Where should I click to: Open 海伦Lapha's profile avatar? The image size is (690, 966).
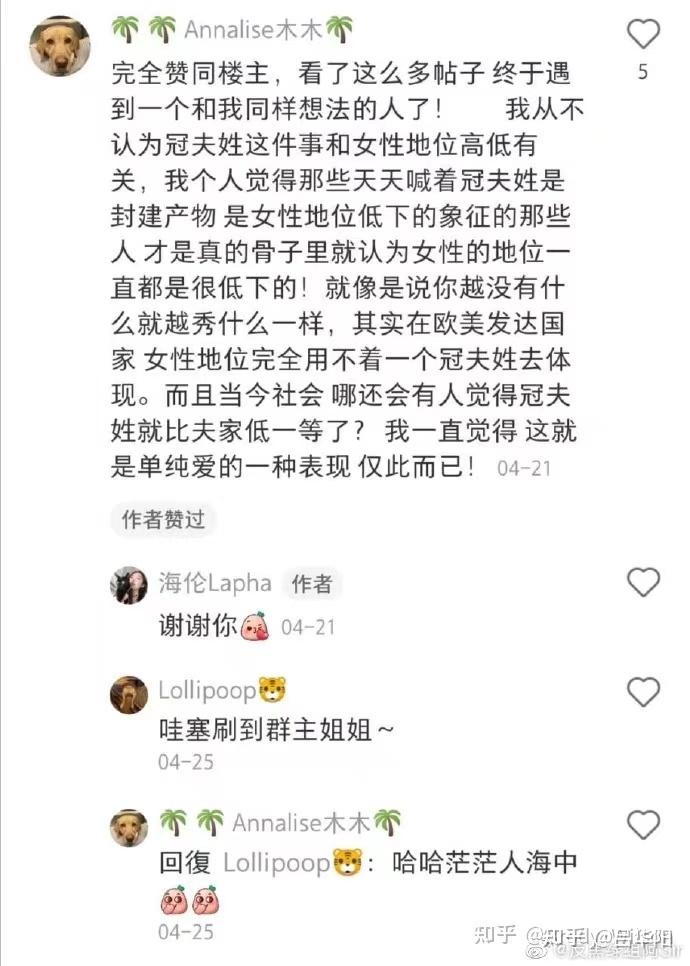tap(129, 586)
